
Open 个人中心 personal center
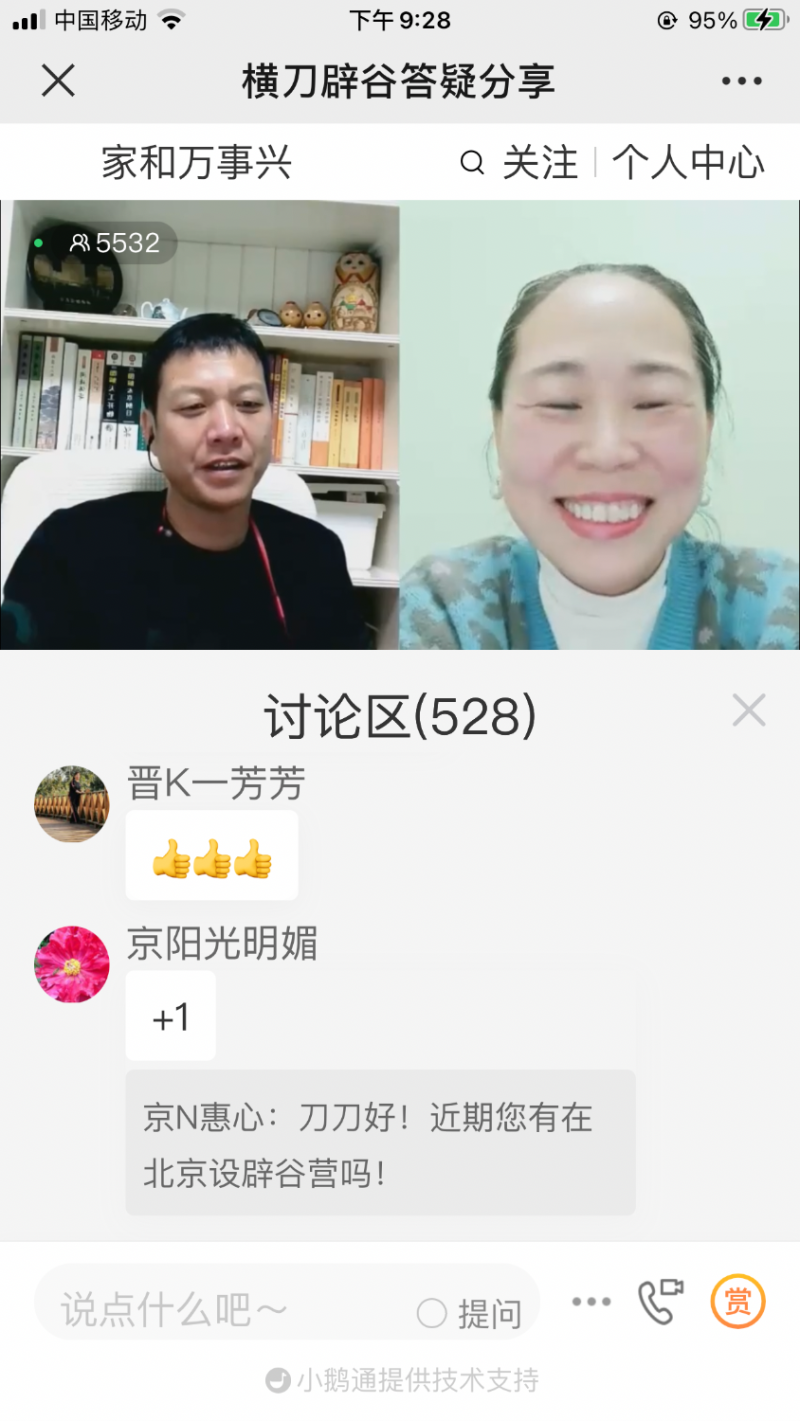click(x=688, y=163)
